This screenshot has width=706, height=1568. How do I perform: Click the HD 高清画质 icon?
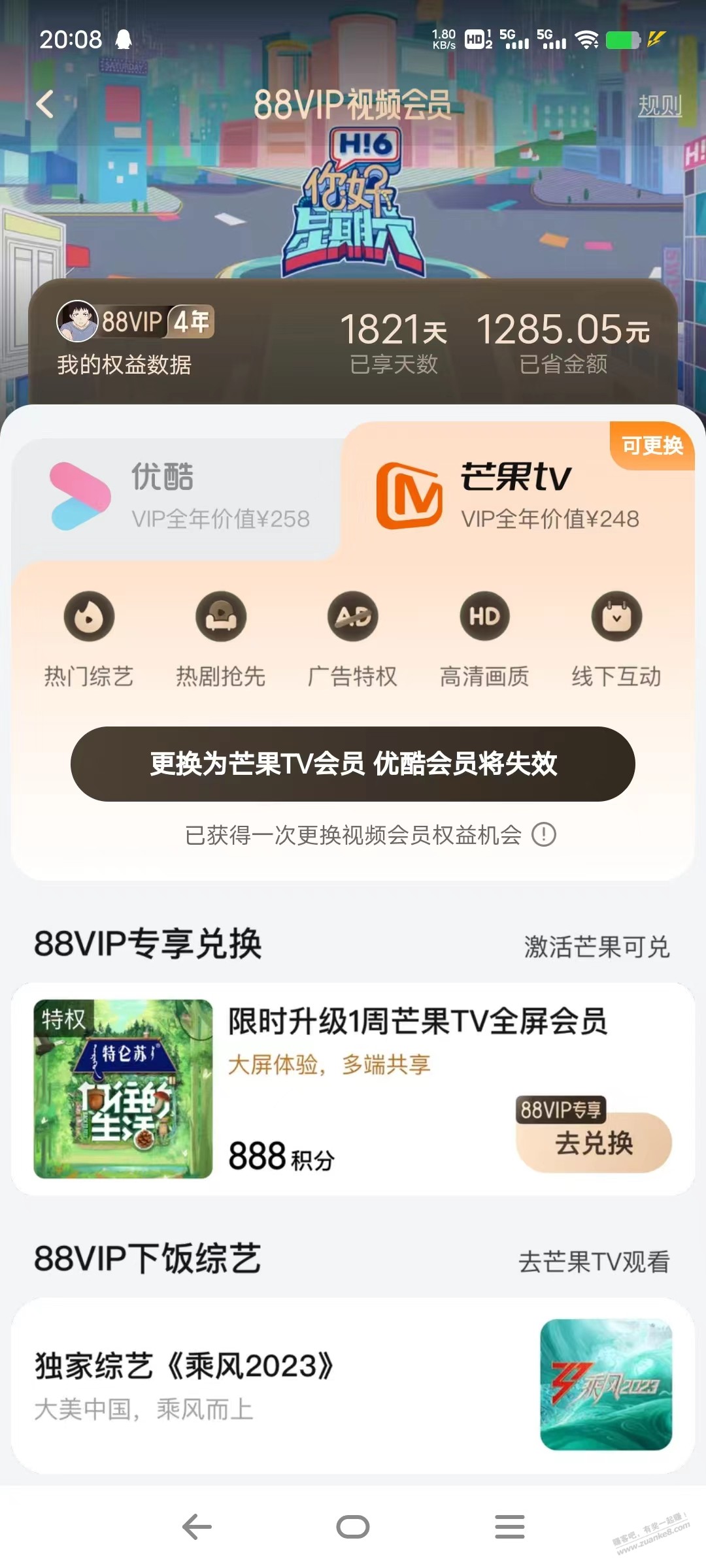[x=484, y=617]
